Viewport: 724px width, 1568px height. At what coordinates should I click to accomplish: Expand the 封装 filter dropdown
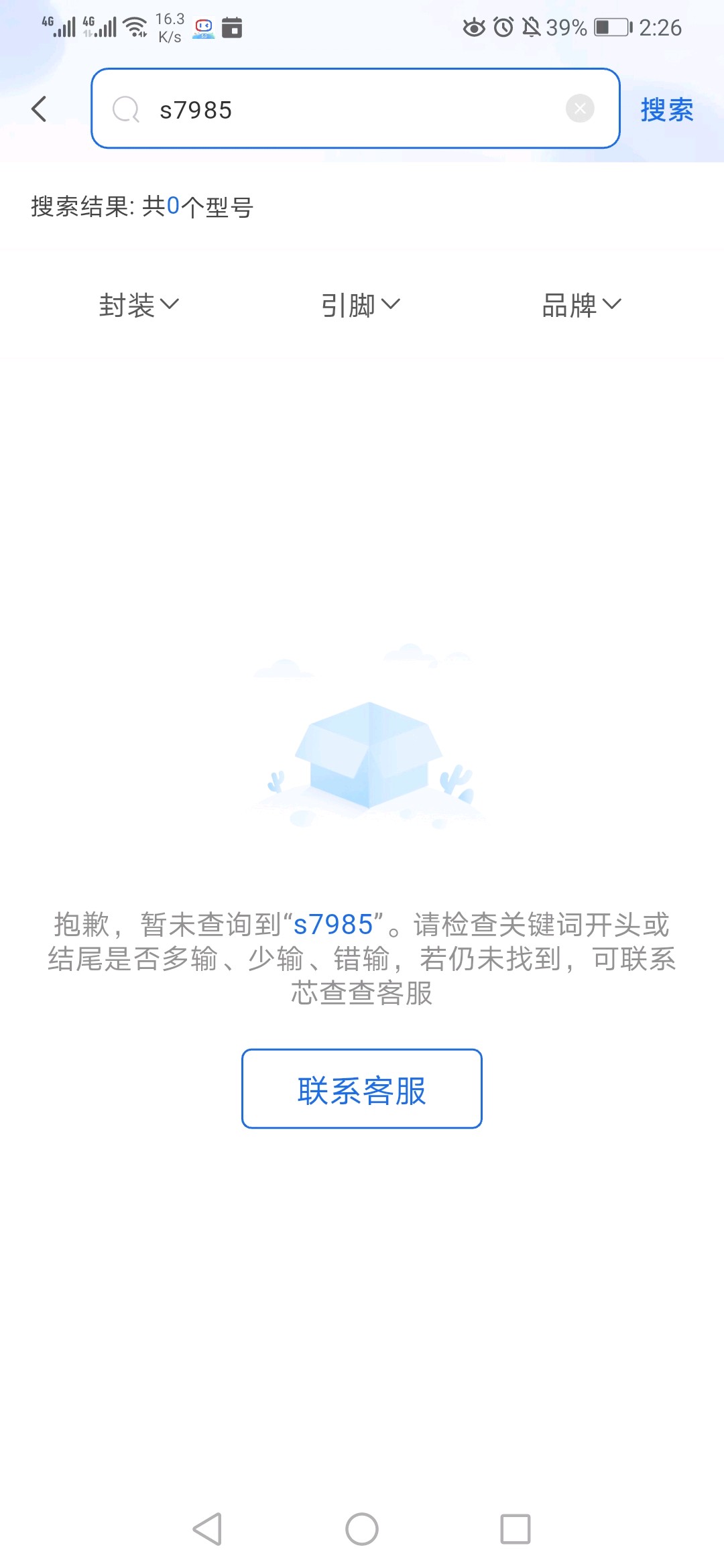click(139, 305)
